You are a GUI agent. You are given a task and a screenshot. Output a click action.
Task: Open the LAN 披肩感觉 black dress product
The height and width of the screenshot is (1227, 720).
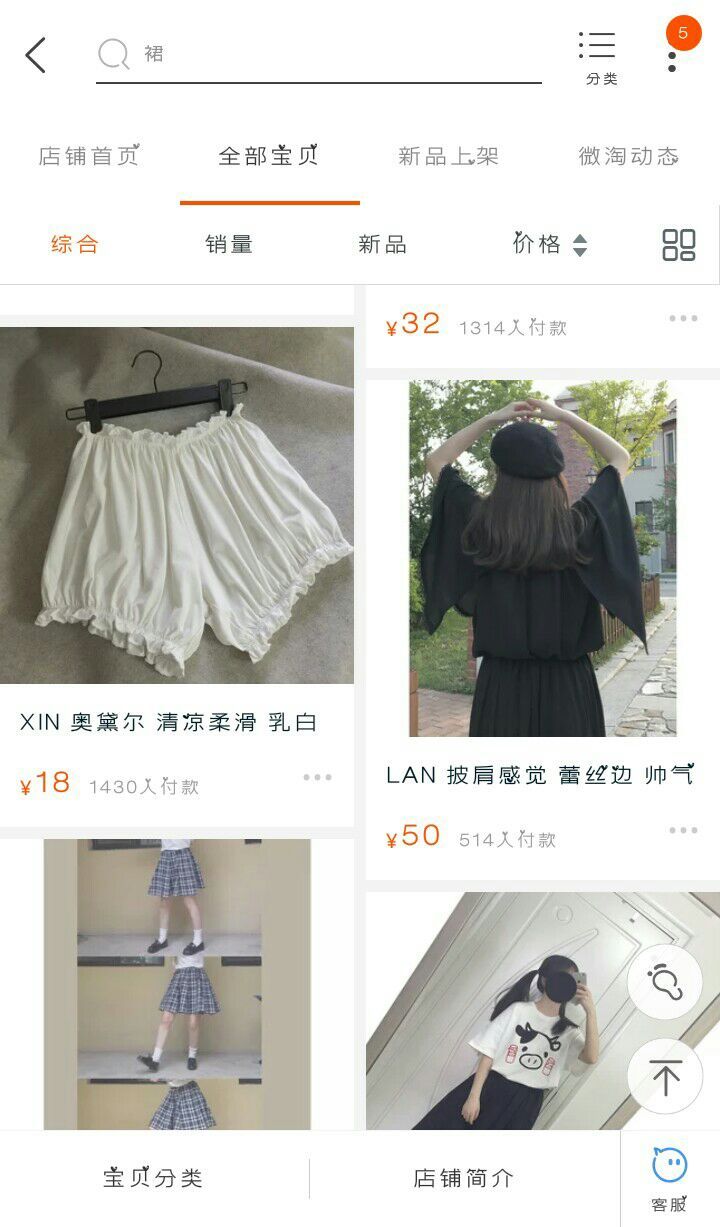pyautogui.click(x=542, y=558)
